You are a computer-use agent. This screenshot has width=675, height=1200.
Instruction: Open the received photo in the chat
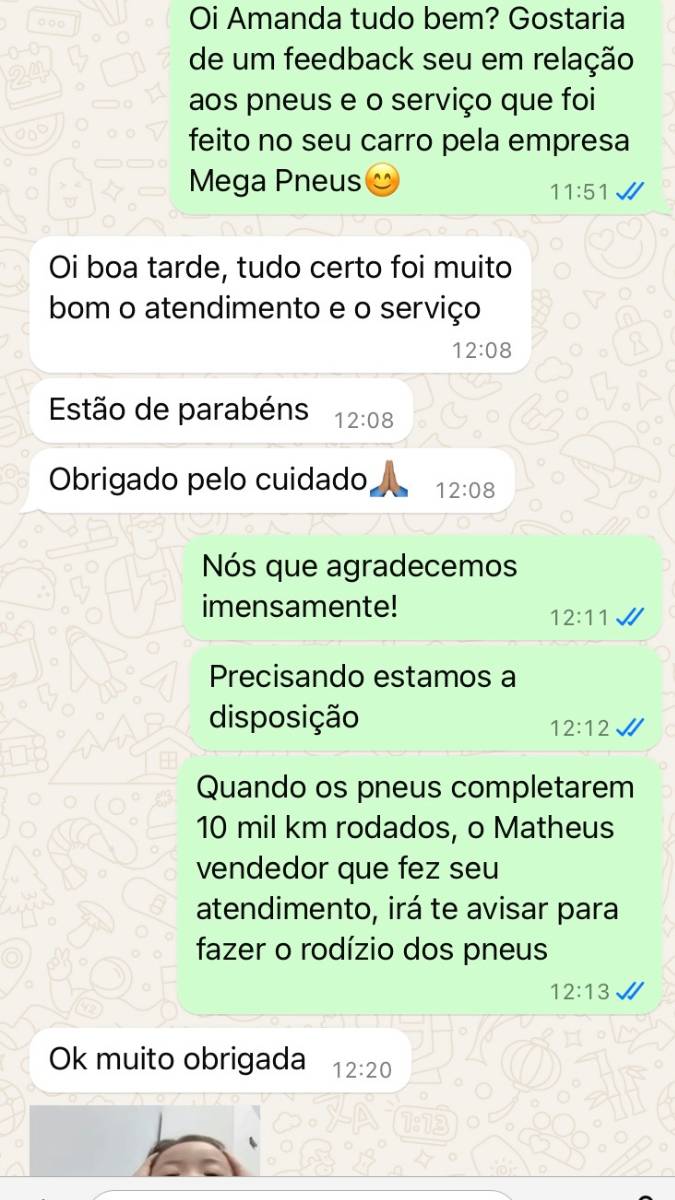pyautogui.click(x=144, y=1141)
